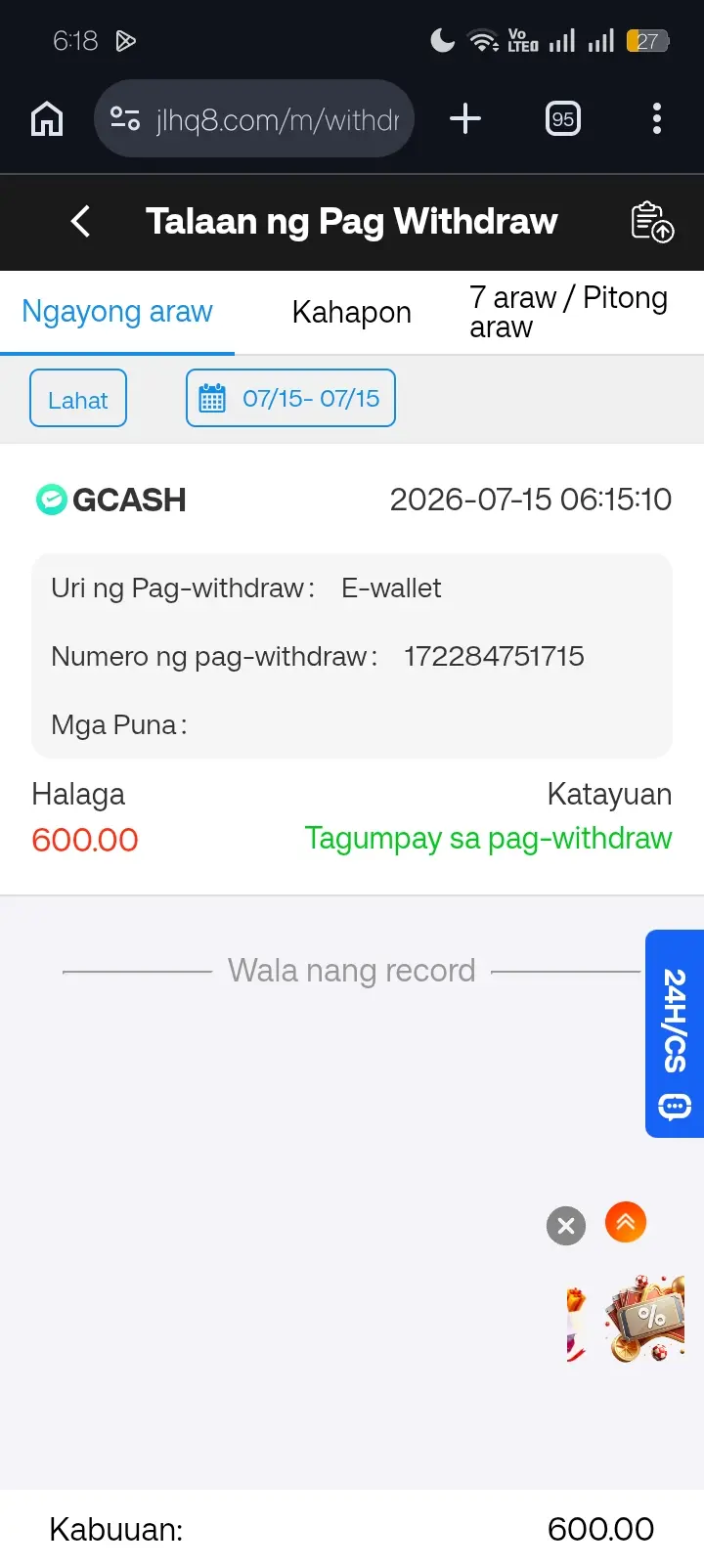
Task: Open the 24H/CS customer support button
Action: coord(675,1033)
